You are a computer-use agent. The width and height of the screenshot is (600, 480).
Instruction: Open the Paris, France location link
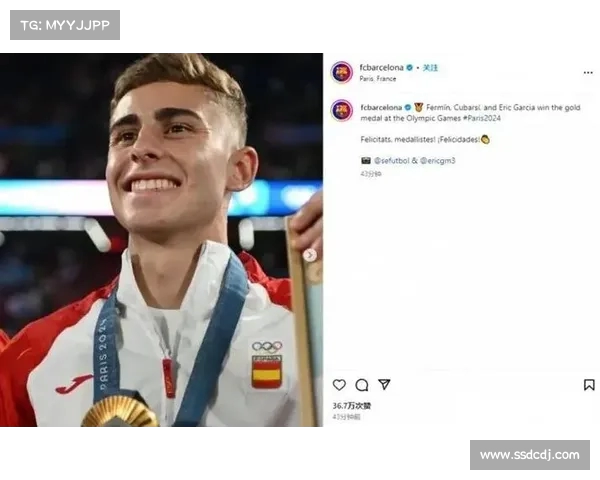tap(378, 78)
